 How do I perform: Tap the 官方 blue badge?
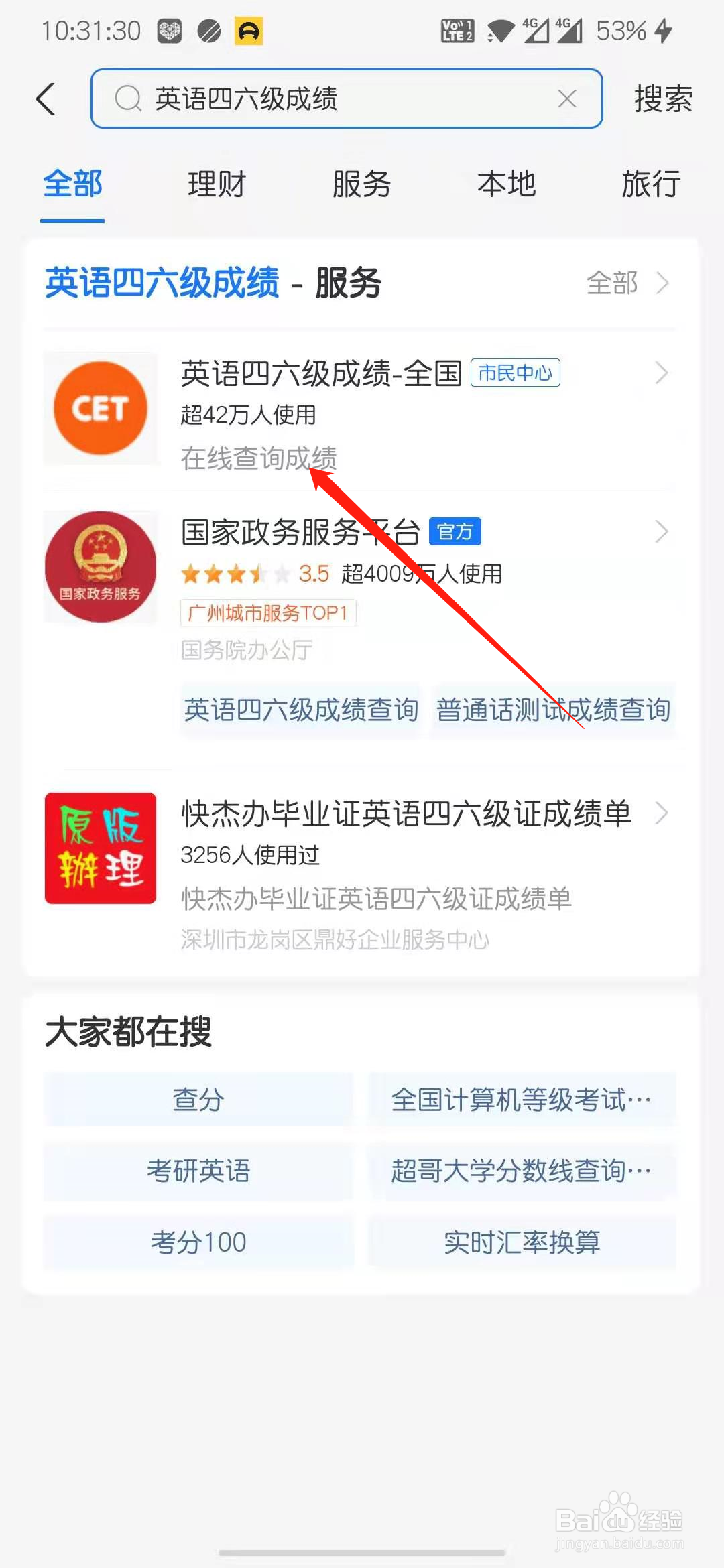point(455,531)
